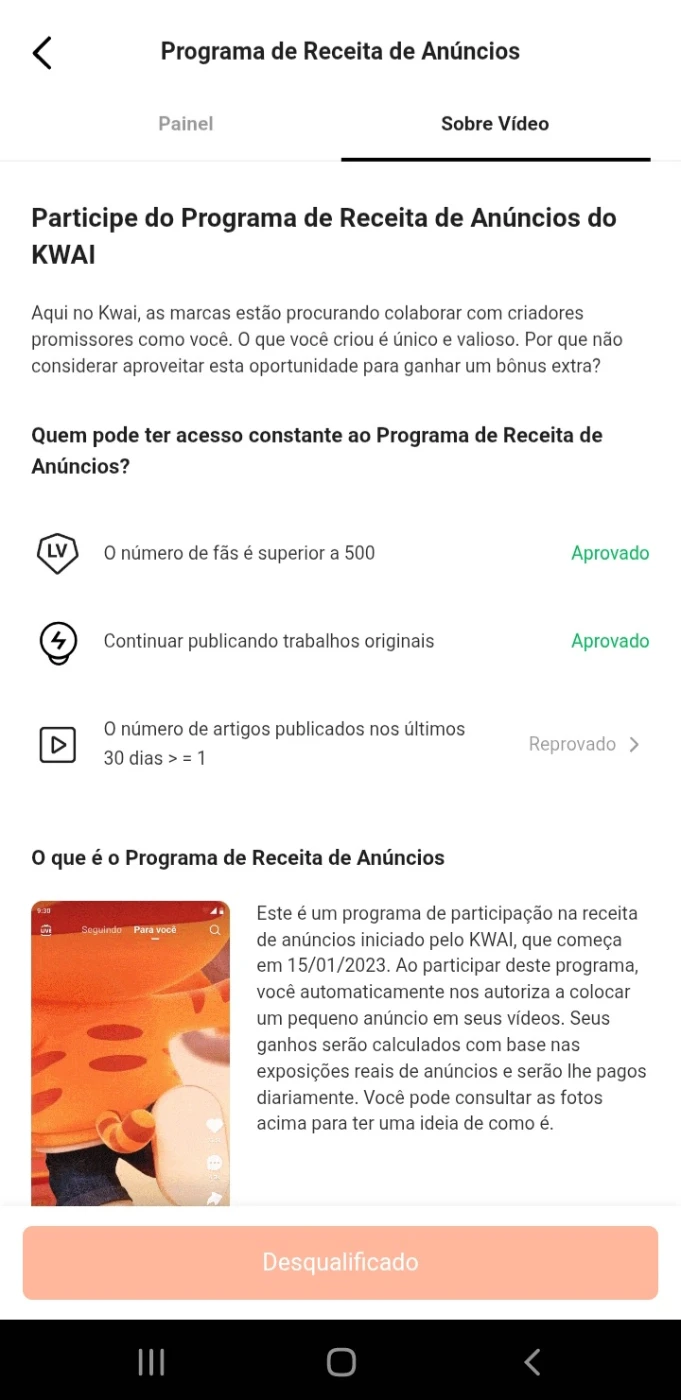This screenshot has width=681, height=1400.
Task: Select the Sobre Vídeo tab
Action: tap(495, 124)
